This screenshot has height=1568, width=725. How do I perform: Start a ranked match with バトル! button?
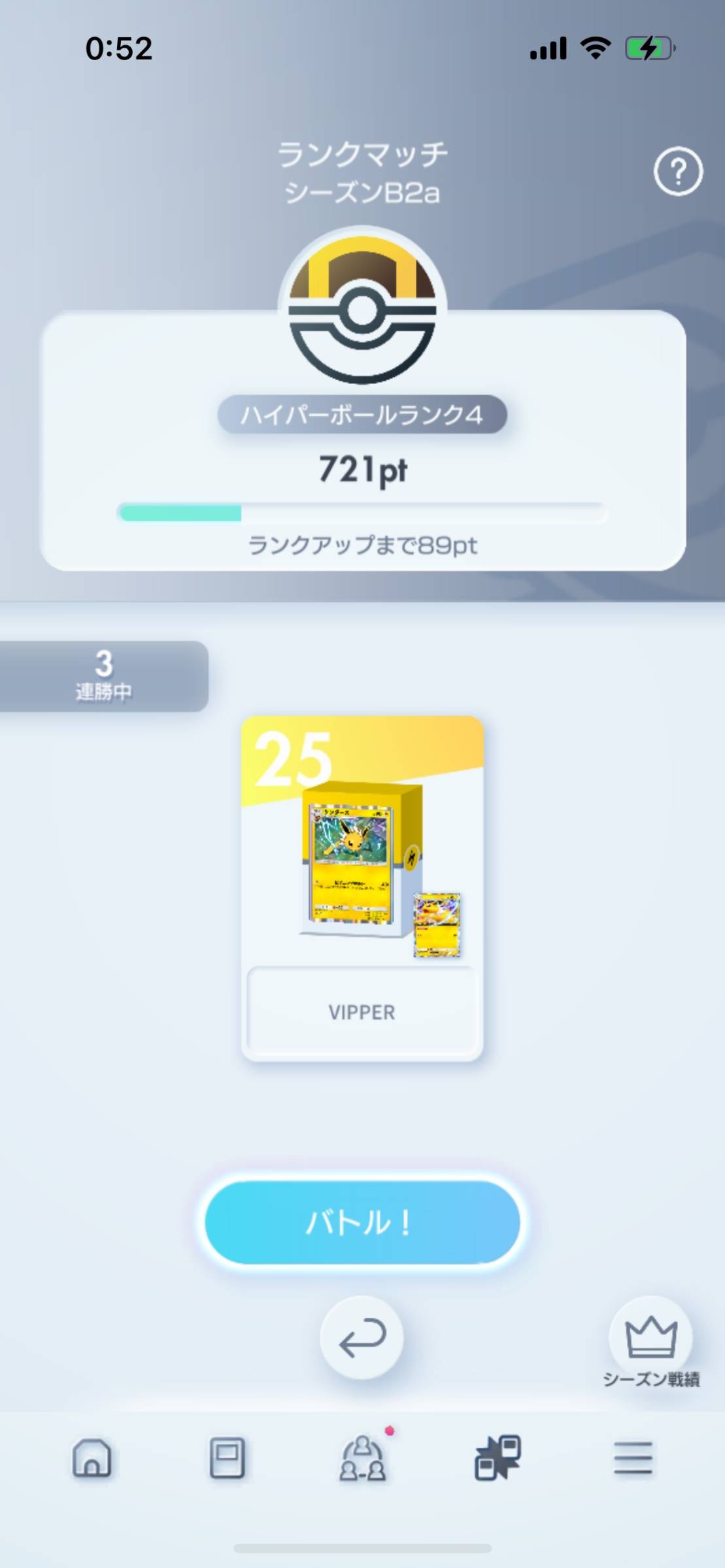[x=362, y=1222]
